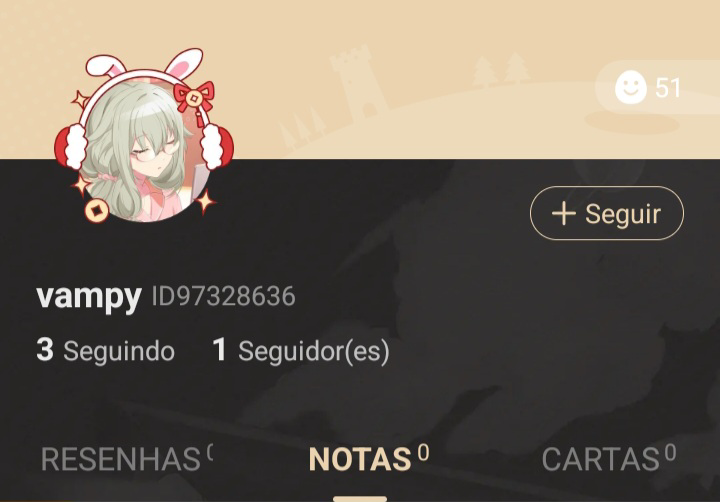Viewport: 720px width, 502px height.
Task: Open the 3 Seguindo list
Action: [105, 350]
